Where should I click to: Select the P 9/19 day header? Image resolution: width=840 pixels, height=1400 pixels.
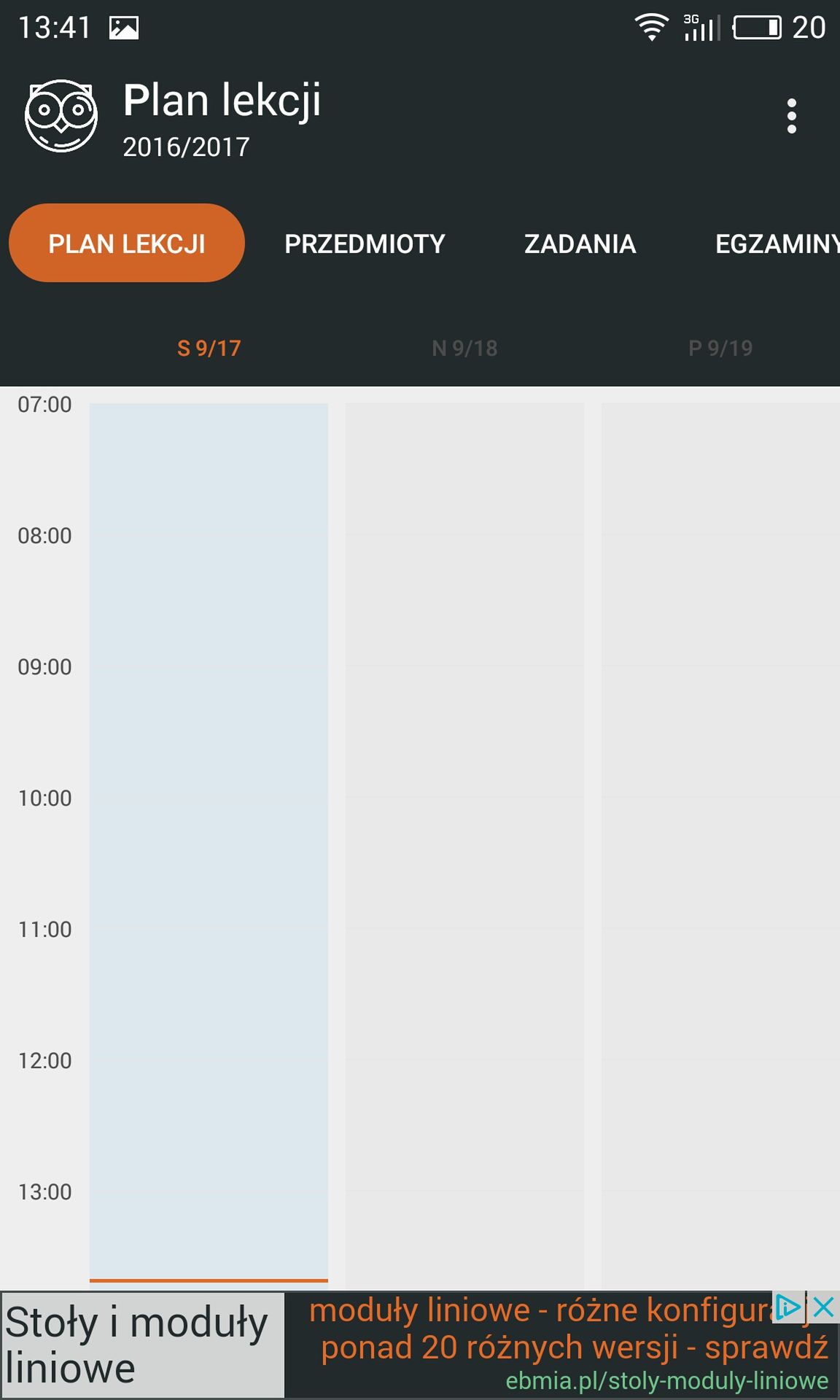(x=720, y=349)
